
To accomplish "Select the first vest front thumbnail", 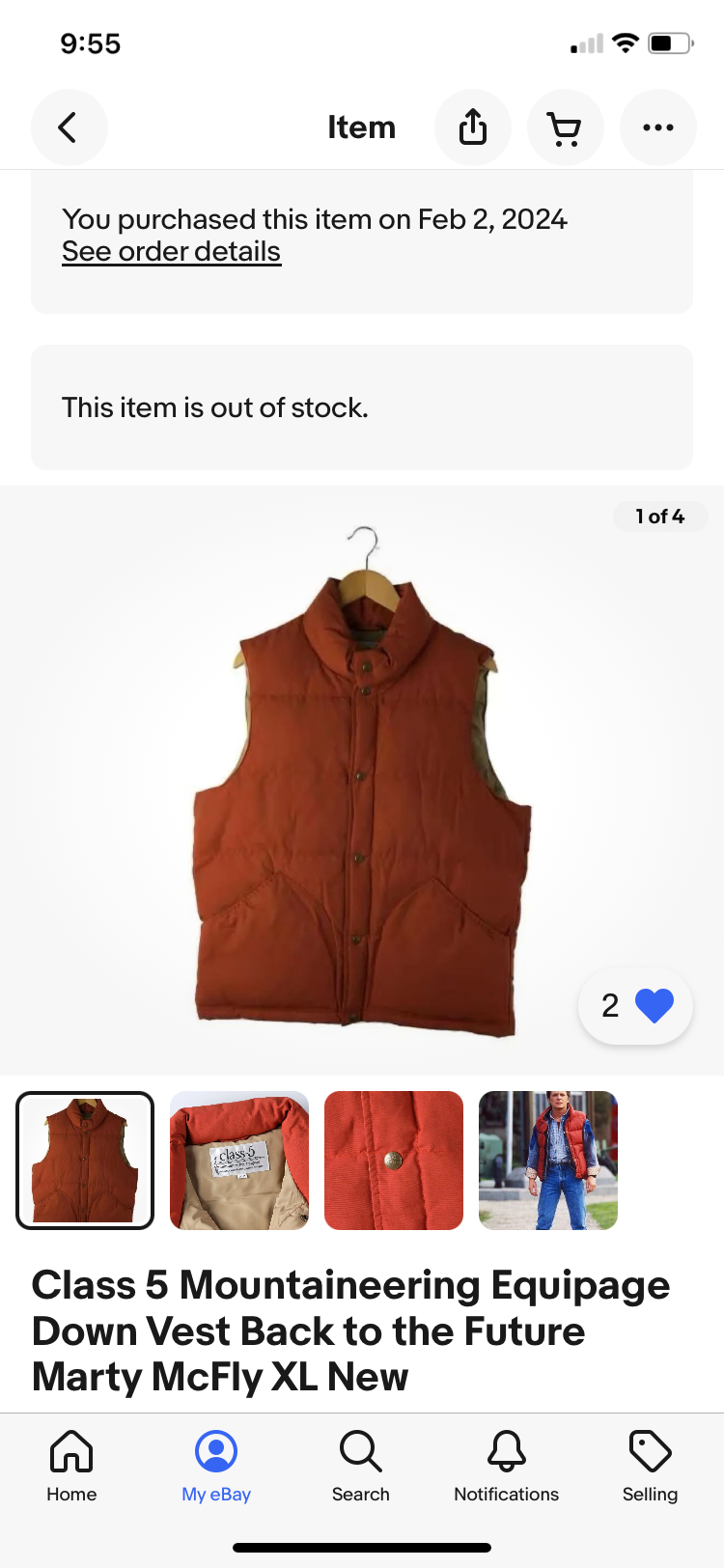I will click(85, 1161).
